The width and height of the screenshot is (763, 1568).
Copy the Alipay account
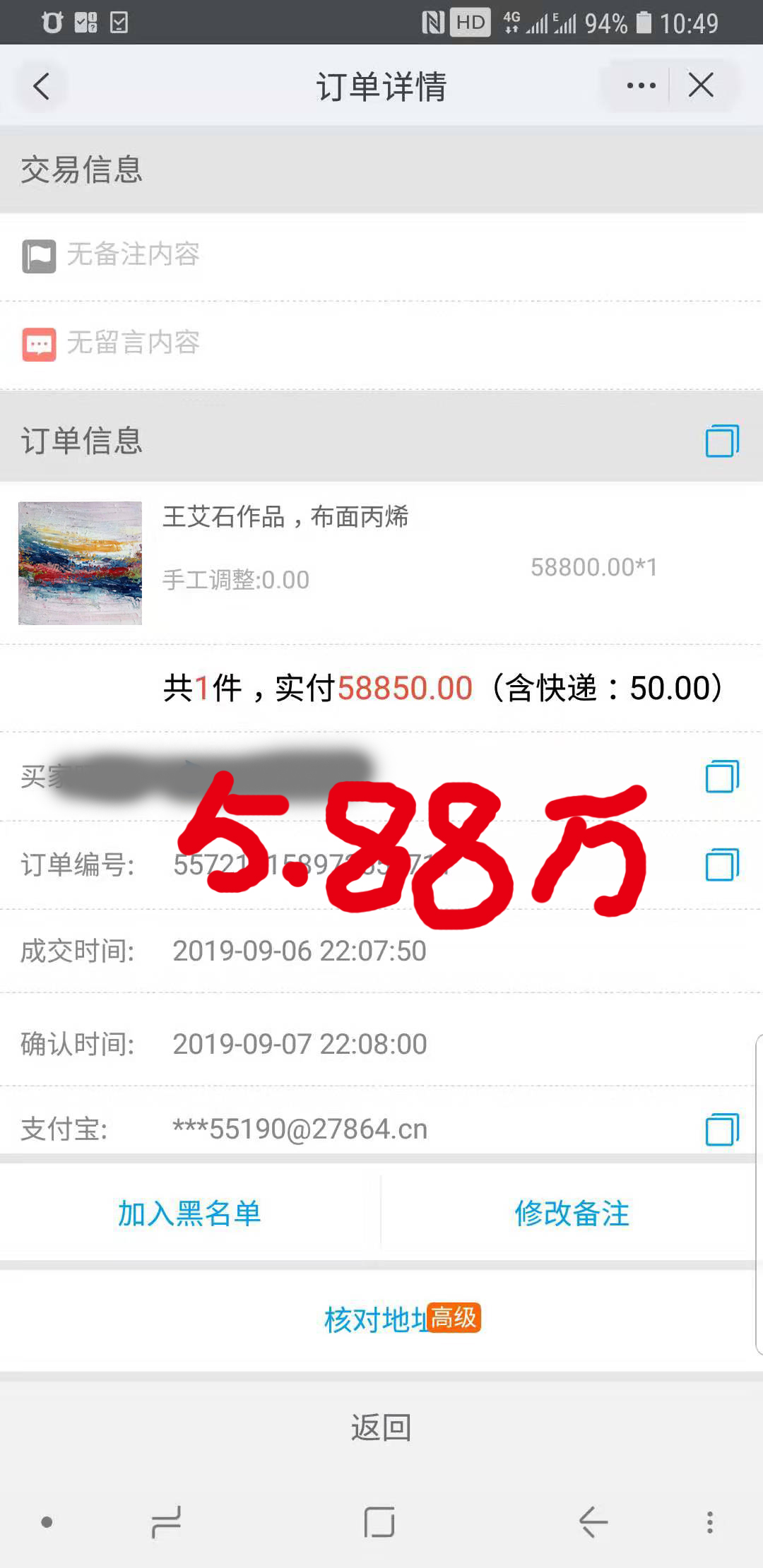click(722, 1129)
